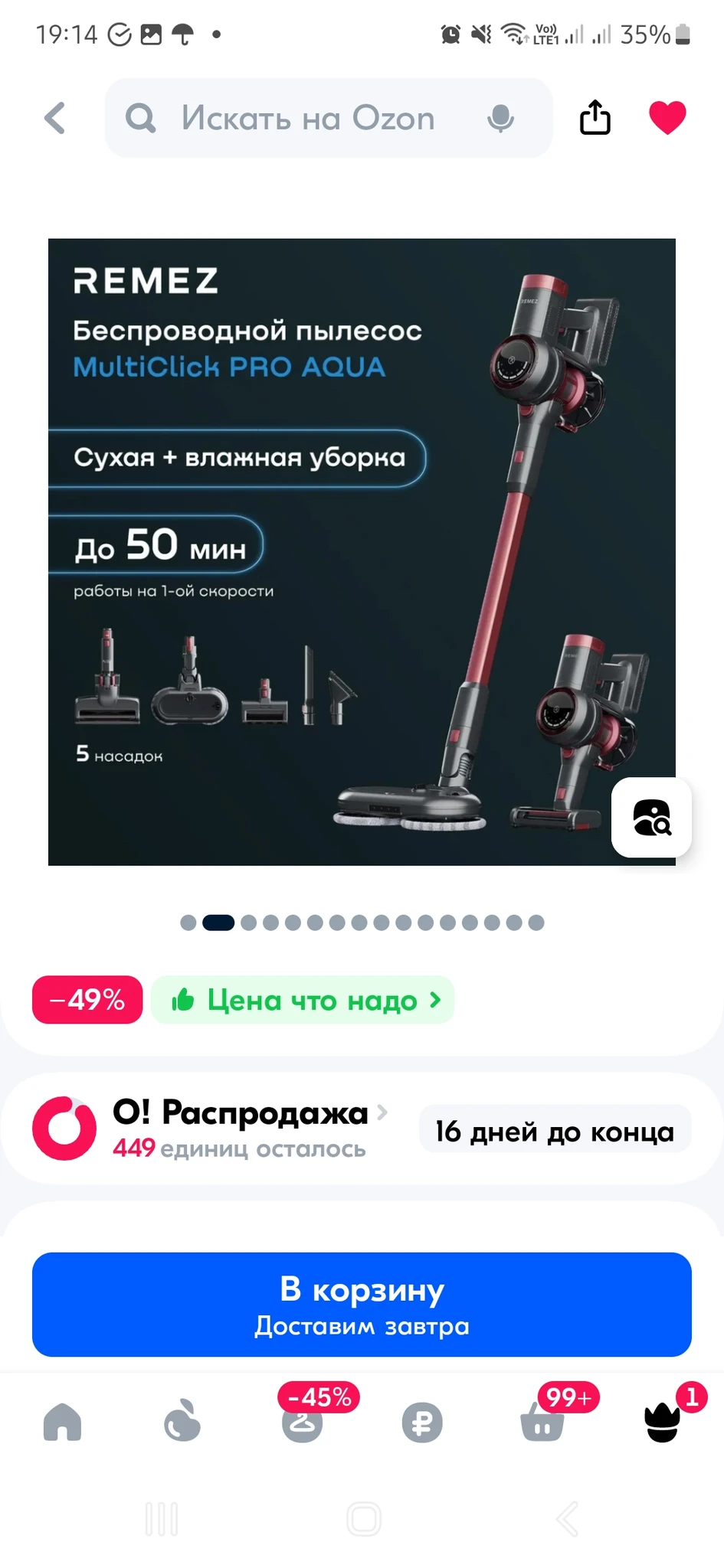
Task: Go back using the top arrow
Action: (x=55, y=119)
